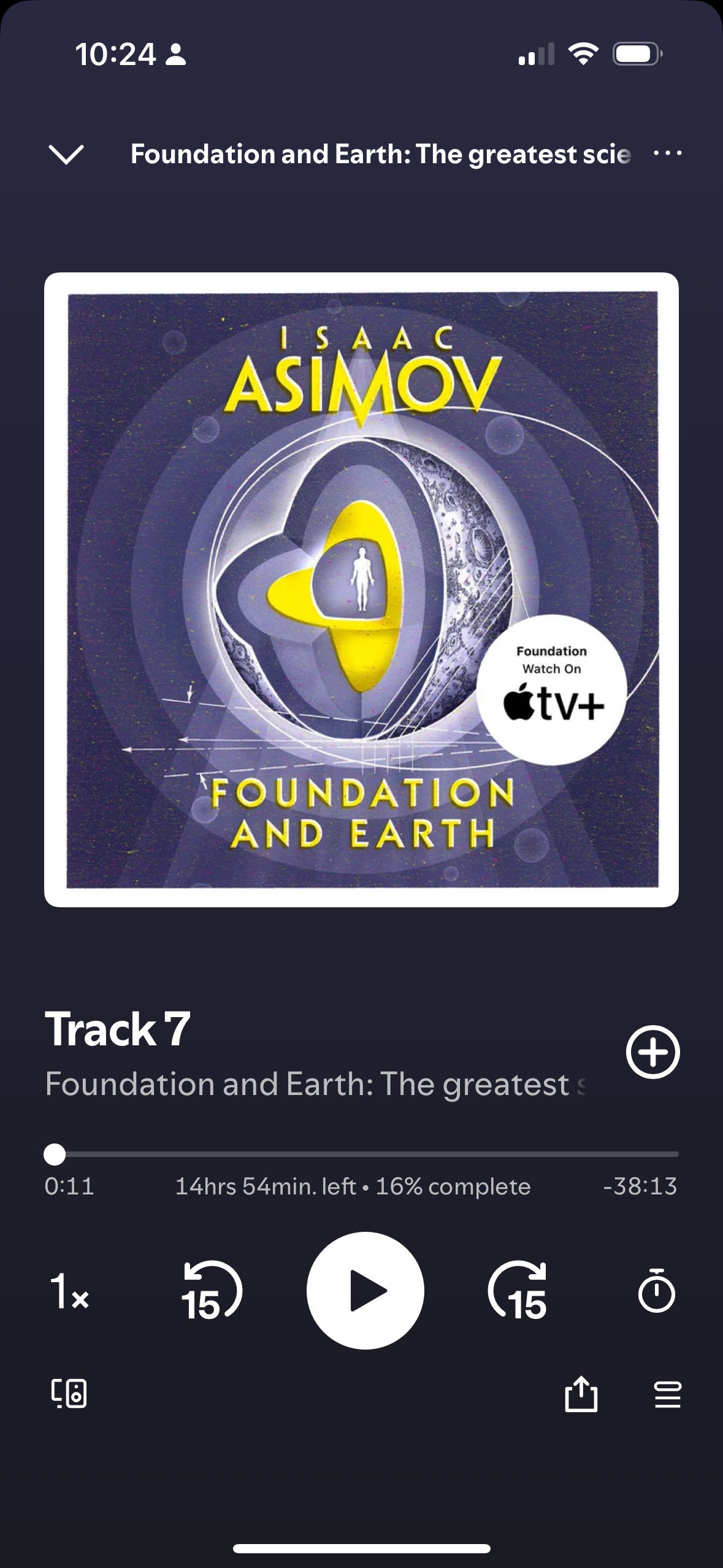Open the track queue list
The width and height of the screenshot is (723, 1568).
(667, 1395)
